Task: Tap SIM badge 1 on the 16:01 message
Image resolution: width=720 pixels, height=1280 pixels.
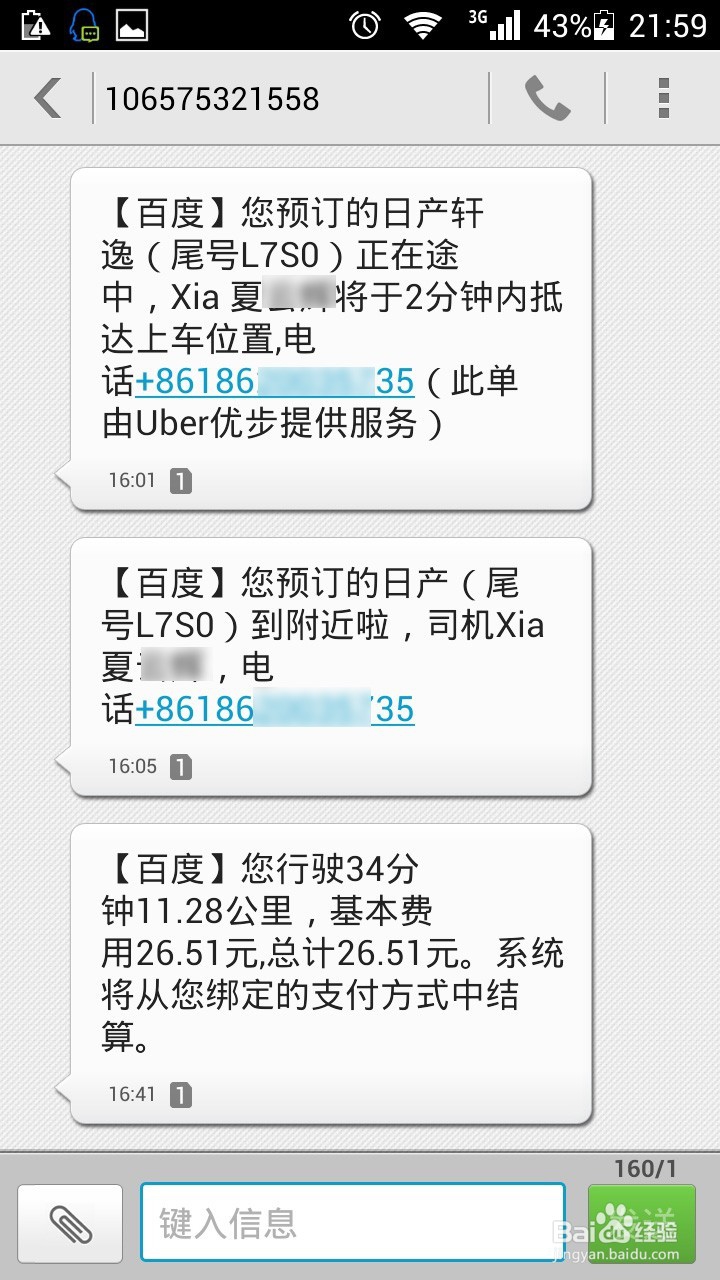Action: (x=180, y=479)
